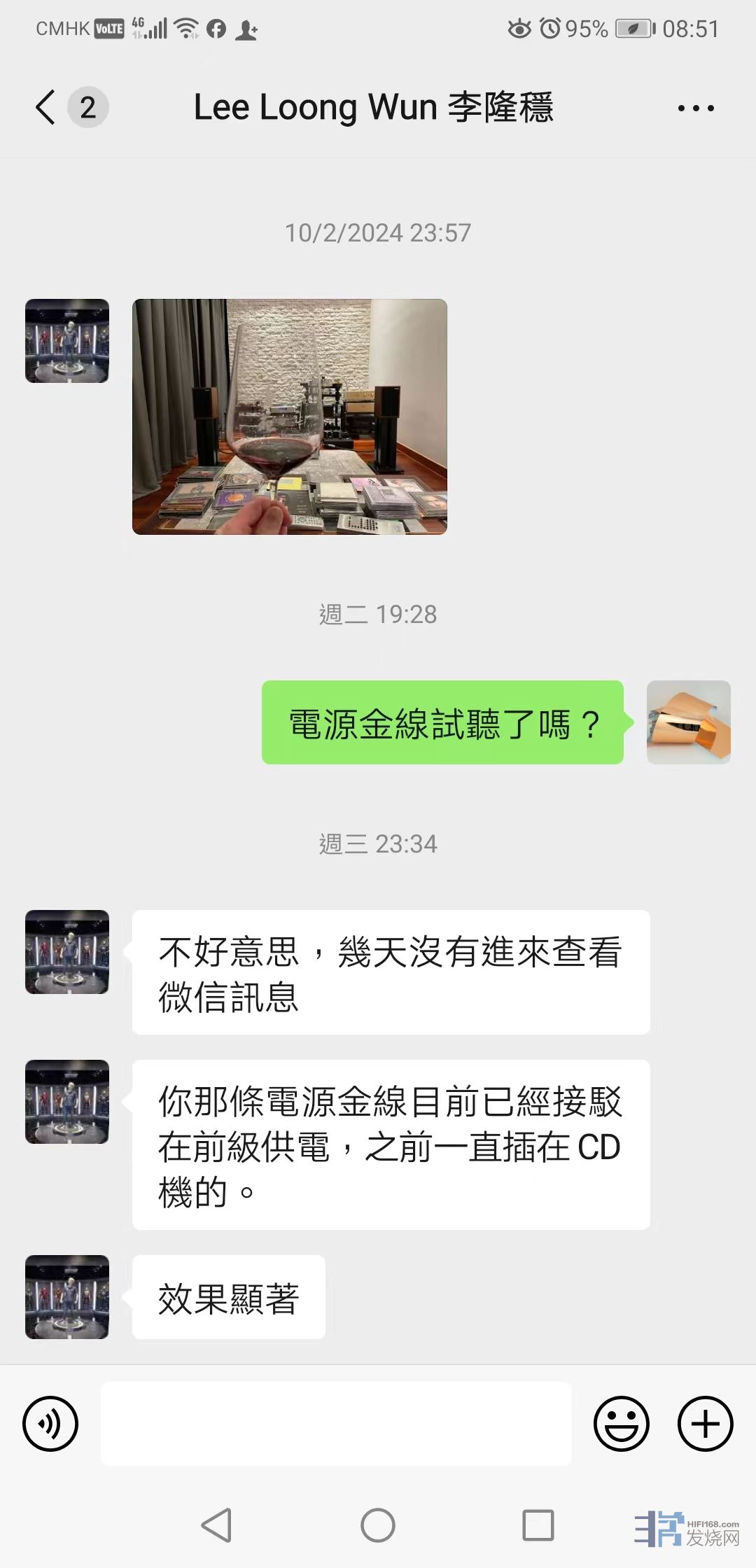
Task: Open your own avatar beside the green message
Action: pos(688,722)
